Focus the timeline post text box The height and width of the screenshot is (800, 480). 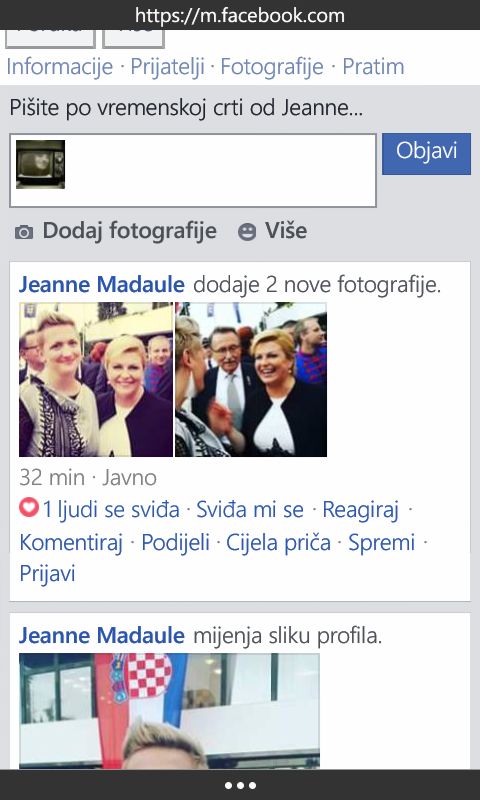pyautogui.click(x=193, y=170)
